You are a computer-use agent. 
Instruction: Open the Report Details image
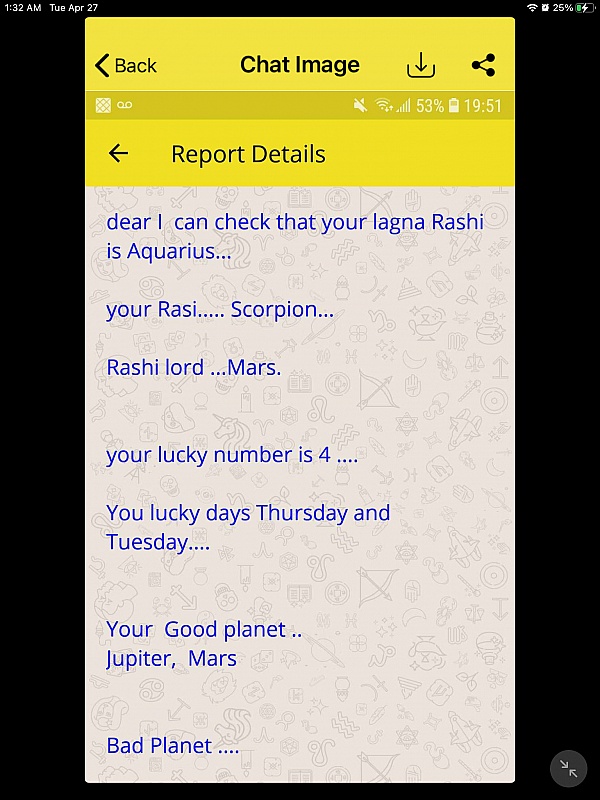(300, 450)
